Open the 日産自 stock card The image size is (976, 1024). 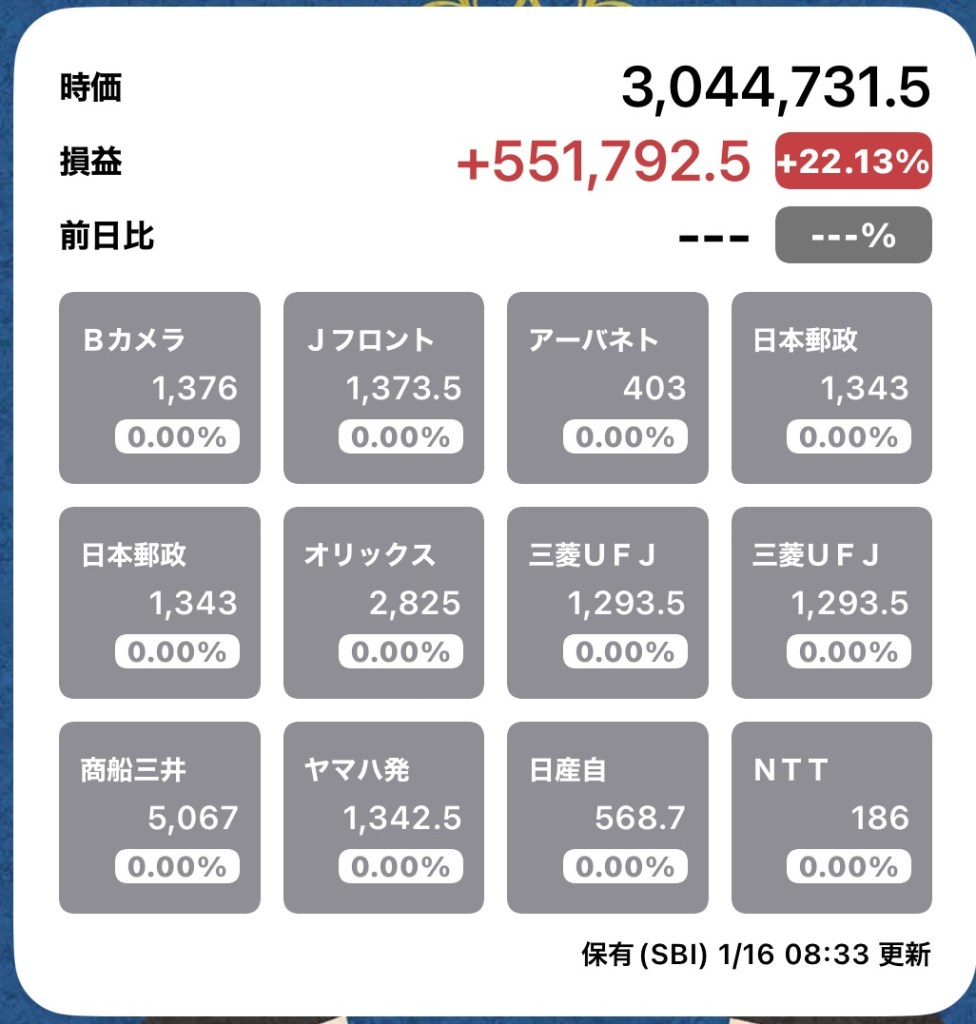608,818
